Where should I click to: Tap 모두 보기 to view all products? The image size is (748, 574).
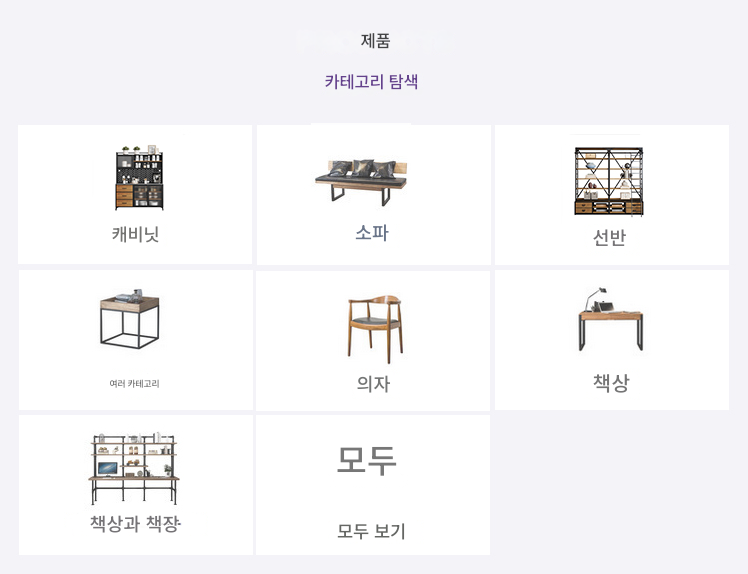(373, 485)
